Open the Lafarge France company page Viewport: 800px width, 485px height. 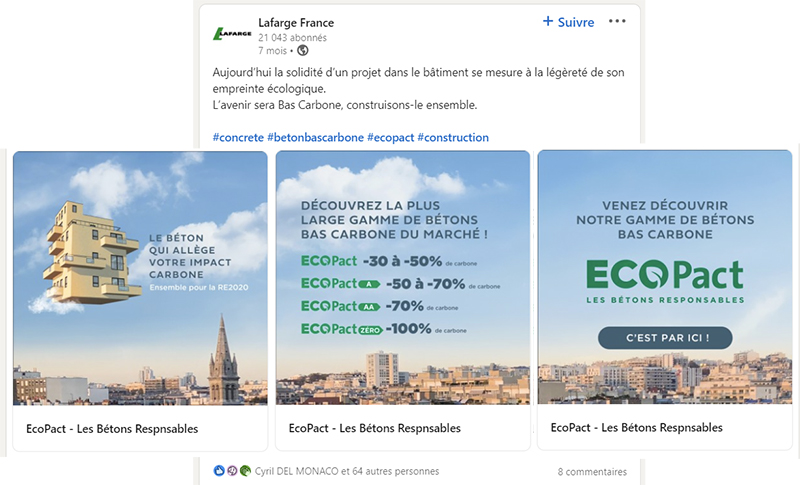(295, 23)
